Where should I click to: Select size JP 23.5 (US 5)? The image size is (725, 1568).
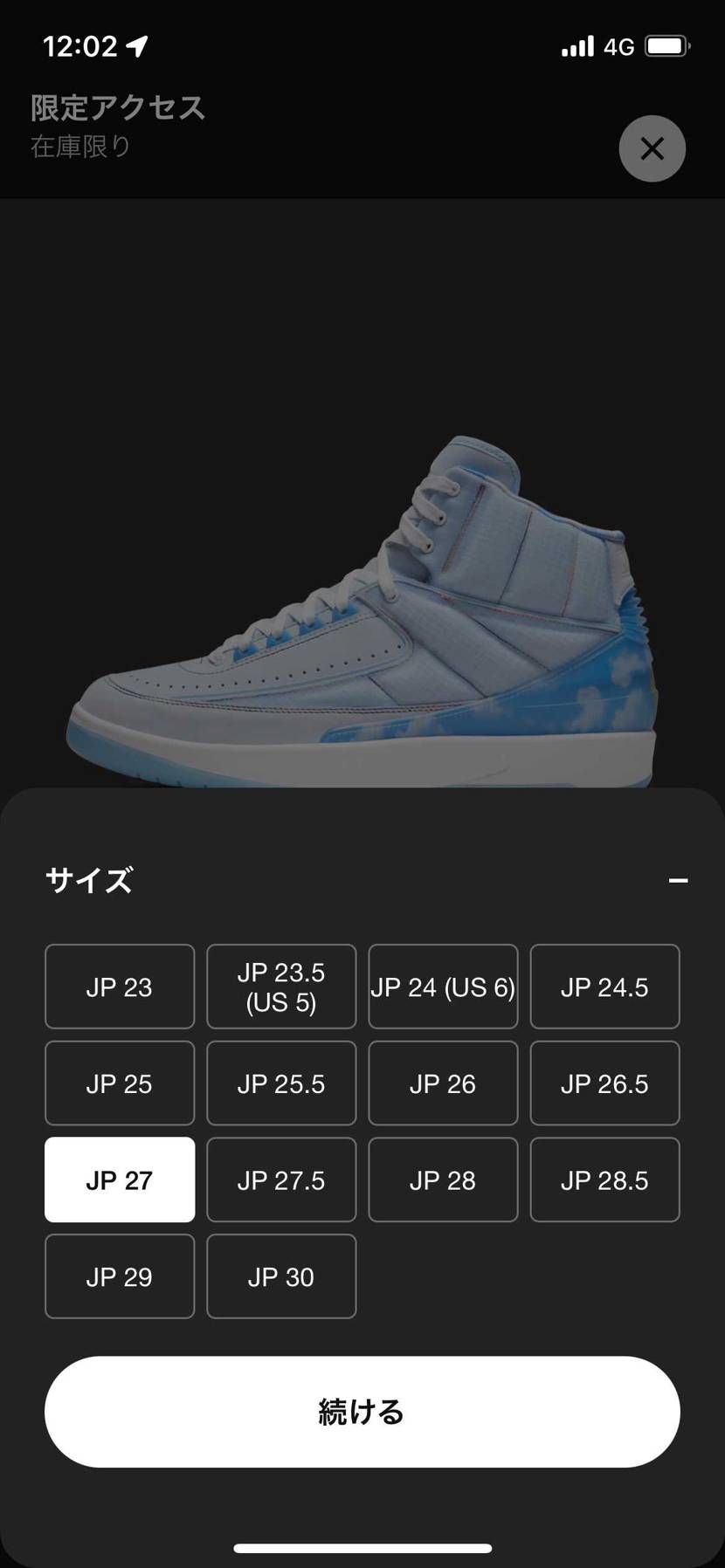click(280, 987)
